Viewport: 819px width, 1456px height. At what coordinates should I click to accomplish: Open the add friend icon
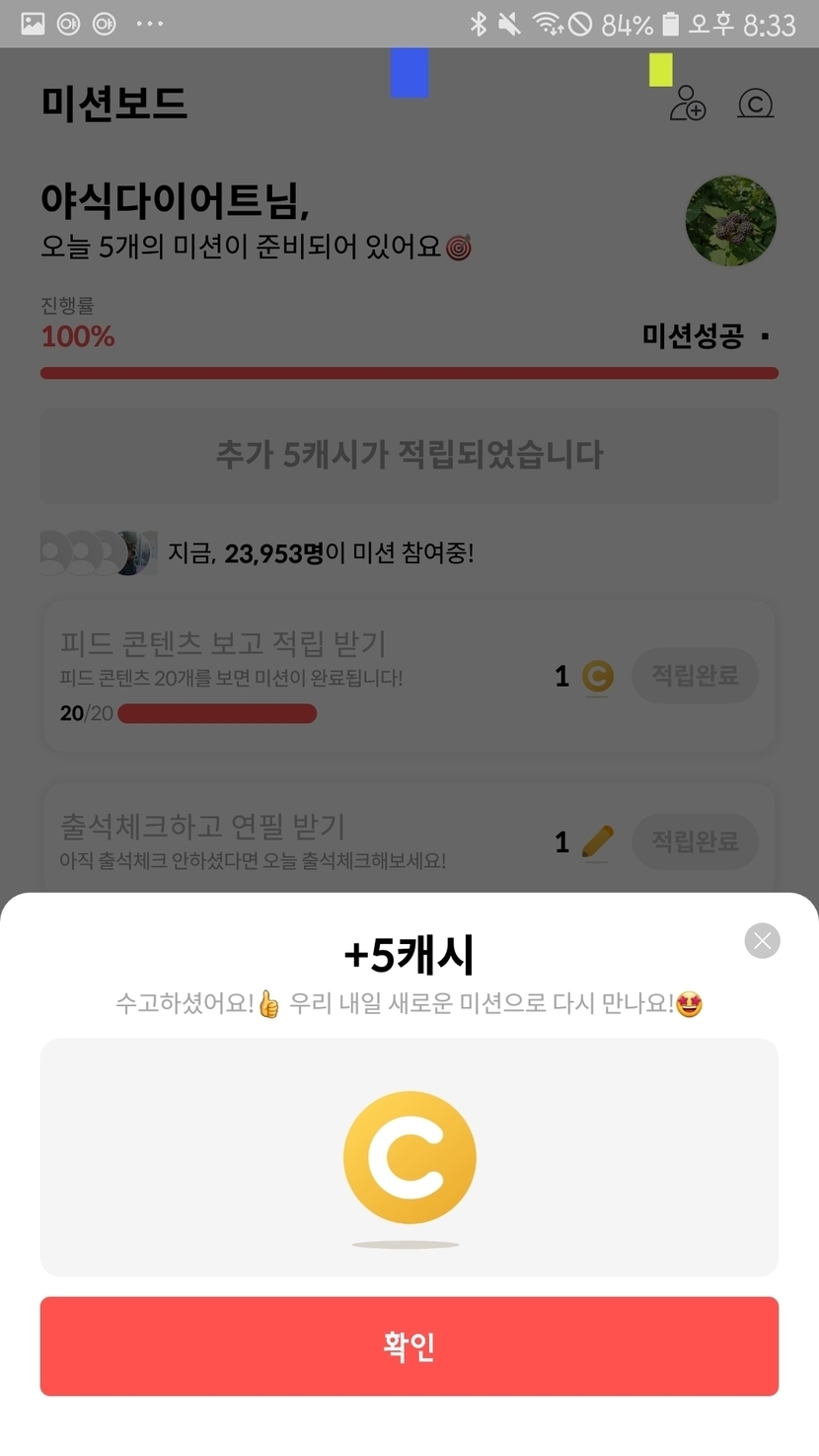pyautogui.click(x=688, y=103)
